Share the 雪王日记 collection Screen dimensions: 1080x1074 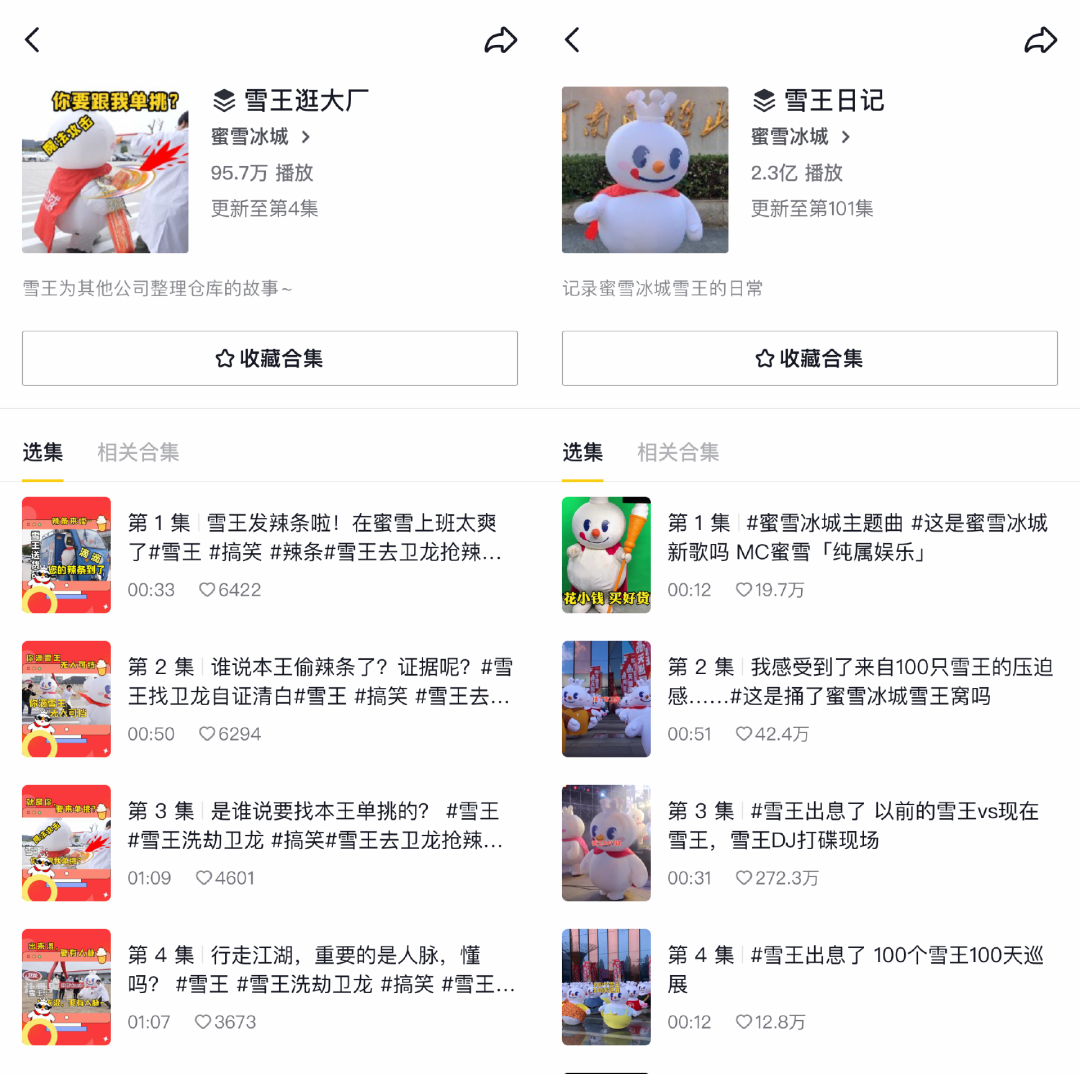[x=1040, y=40]
